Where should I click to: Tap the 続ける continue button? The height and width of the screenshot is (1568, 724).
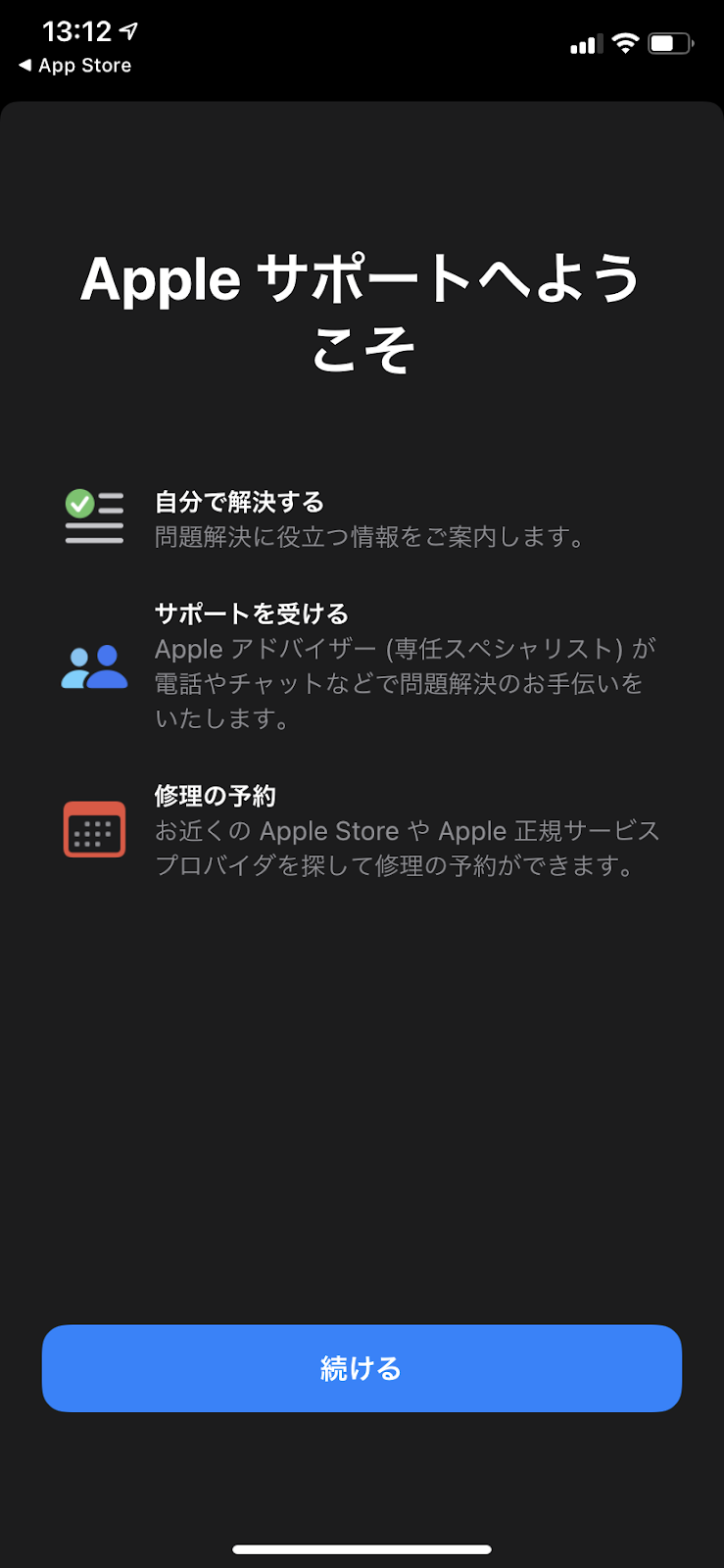coord(362,1368)
